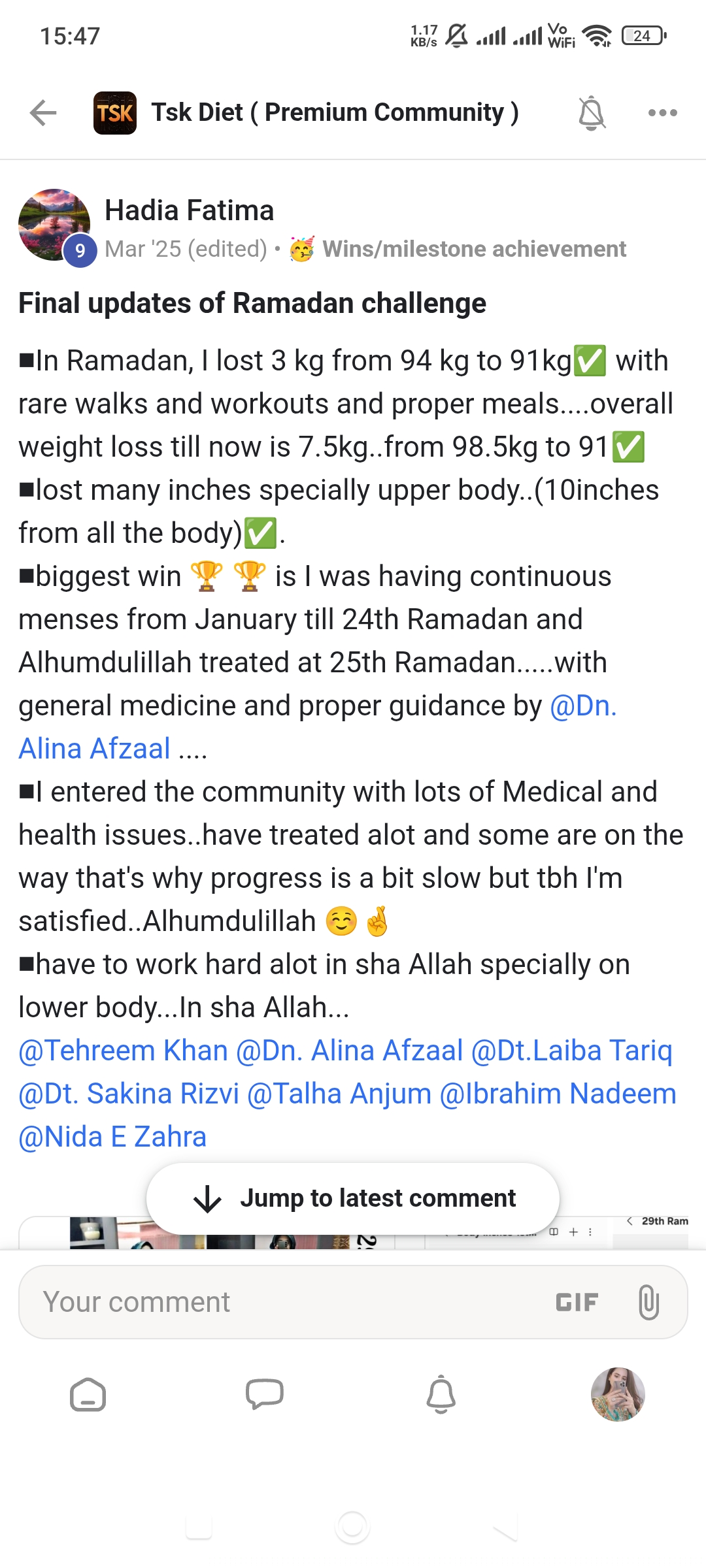Open the three-dot overflow menu
The image size is (706, 1568).
662,112
